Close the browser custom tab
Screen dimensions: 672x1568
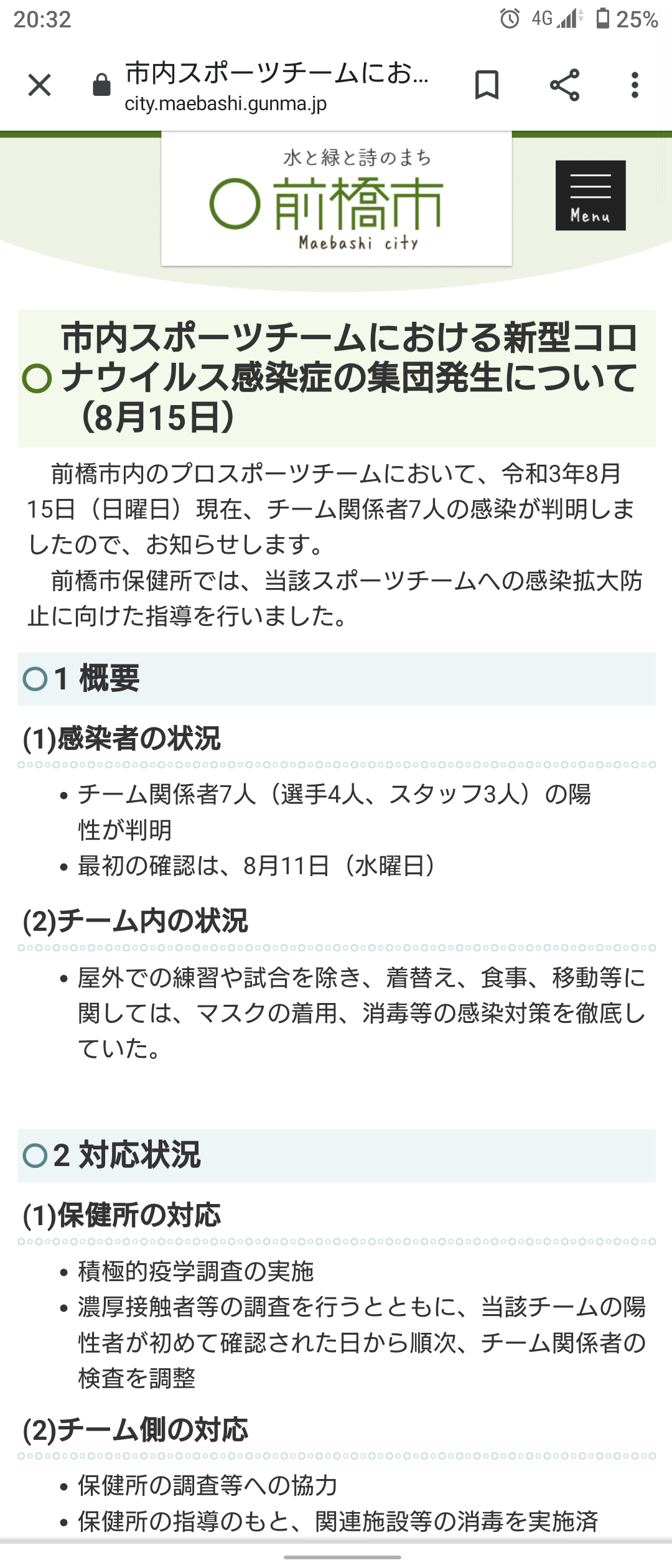[x=40, y=85]
